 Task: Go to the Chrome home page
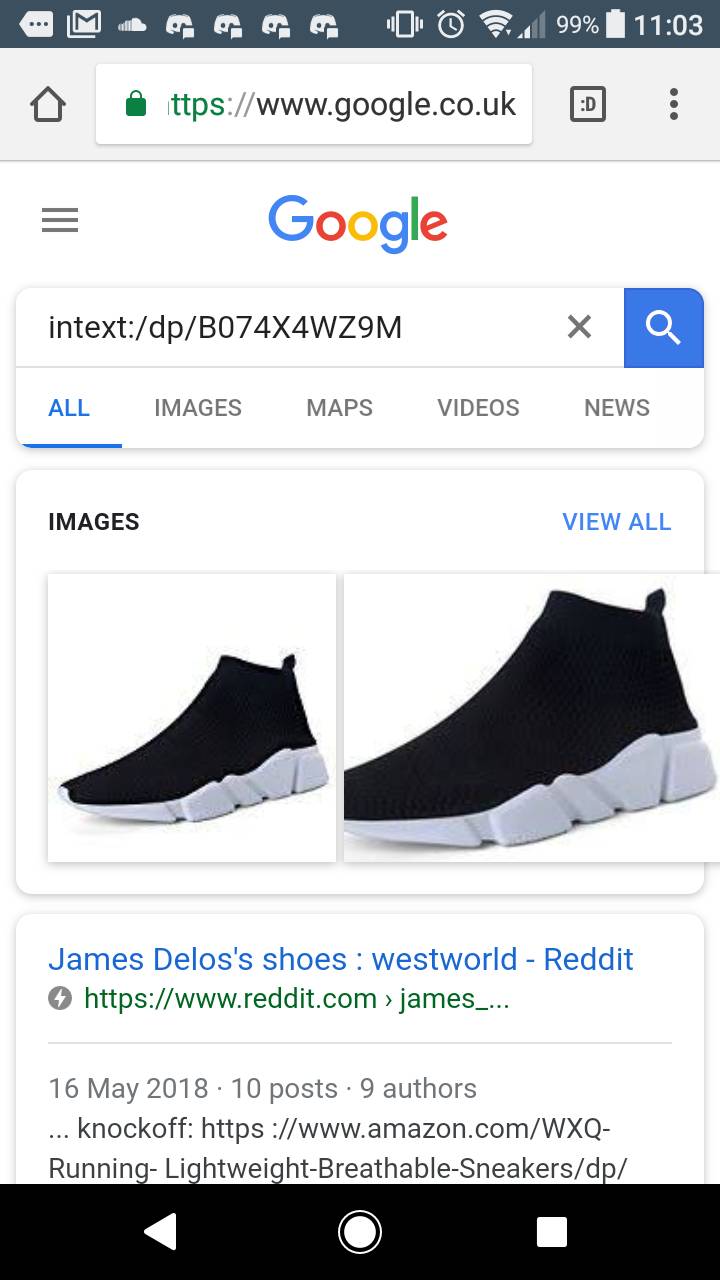[x=48, y=104]
